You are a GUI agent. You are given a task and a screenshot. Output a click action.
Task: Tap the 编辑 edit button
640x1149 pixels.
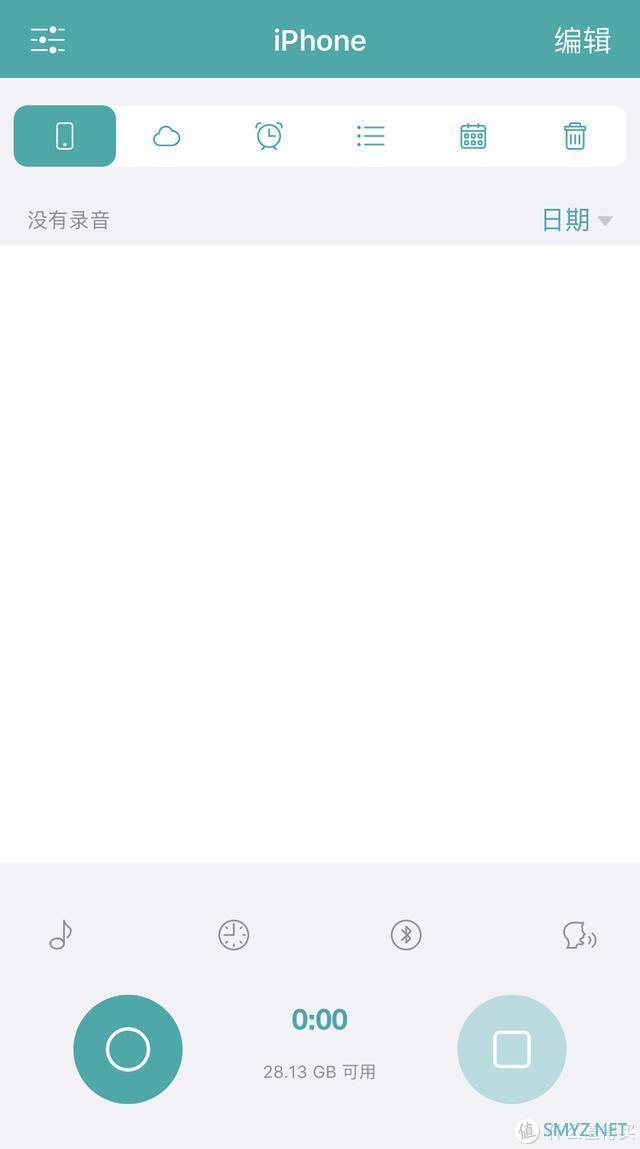(582, 40)
